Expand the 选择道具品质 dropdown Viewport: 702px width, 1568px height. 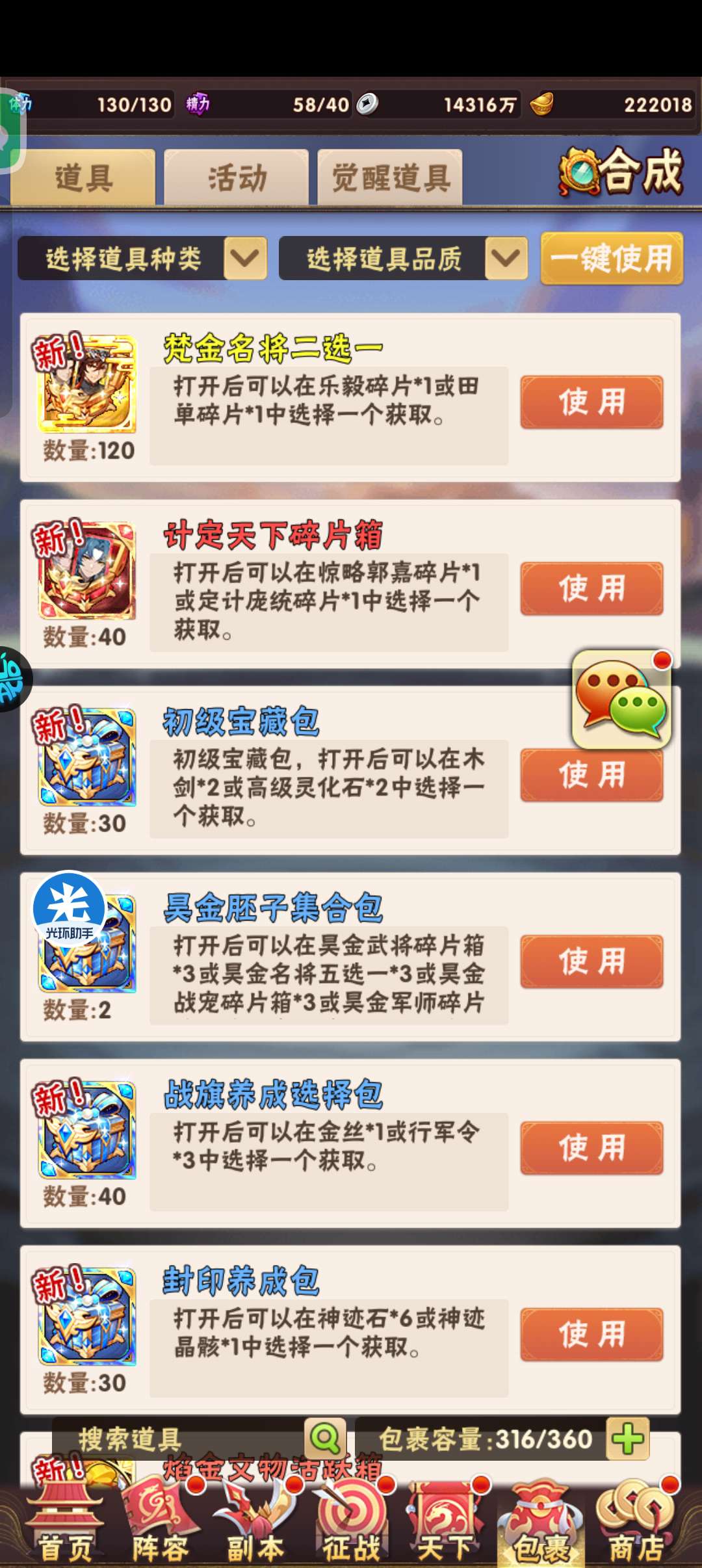[403, 258]
